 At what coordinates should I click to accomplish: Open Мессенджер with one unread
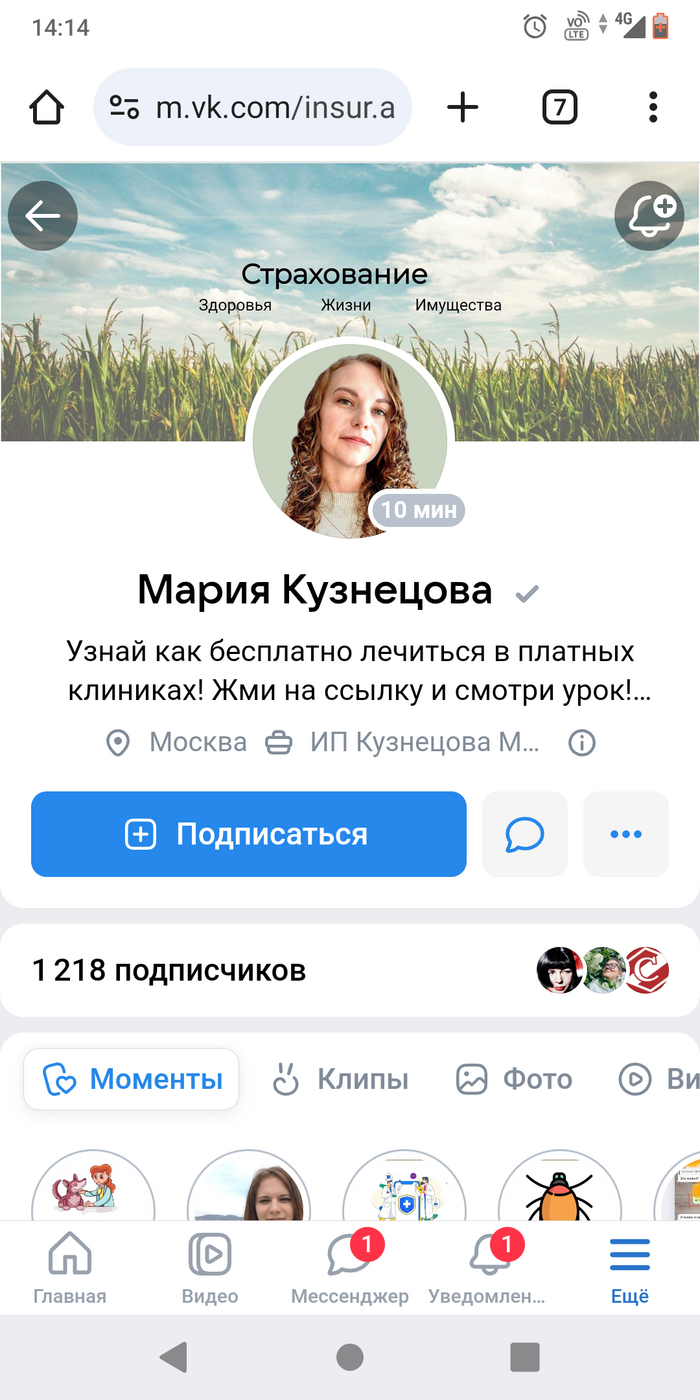tap(350, 1268)
